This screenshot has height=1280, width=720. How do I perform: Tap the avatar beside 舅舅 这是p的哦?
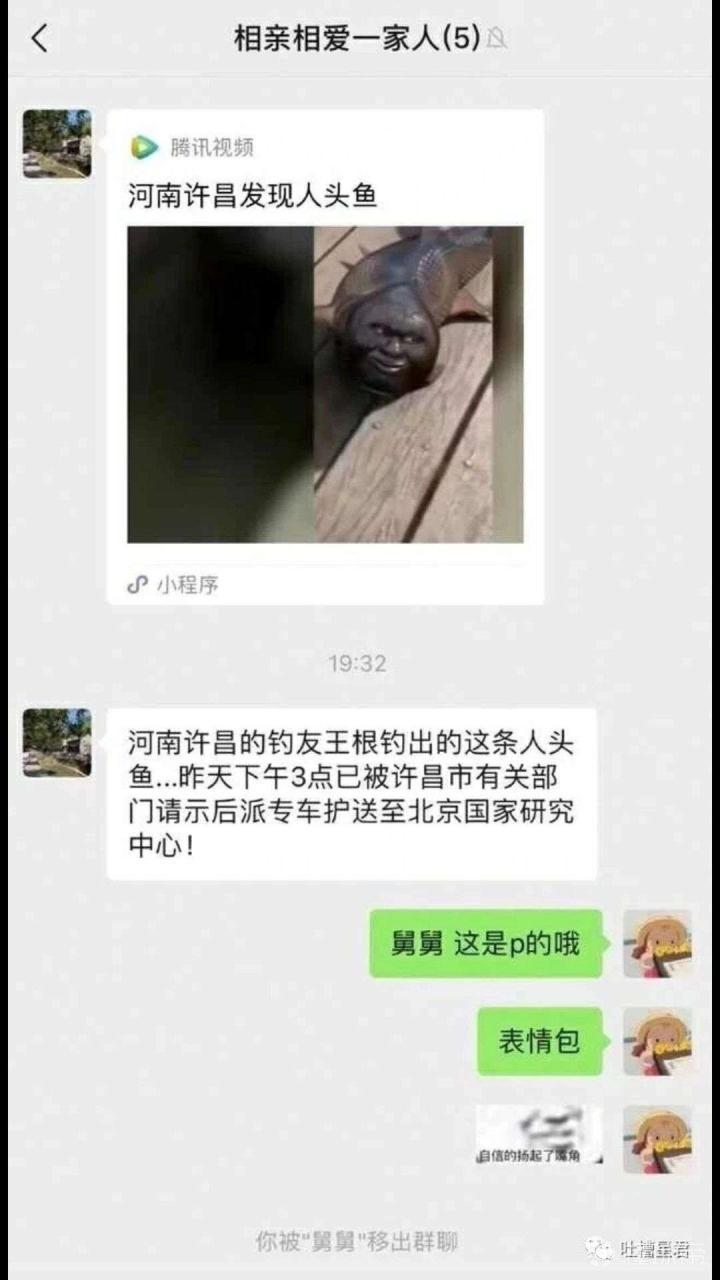(x=657, y=943)
